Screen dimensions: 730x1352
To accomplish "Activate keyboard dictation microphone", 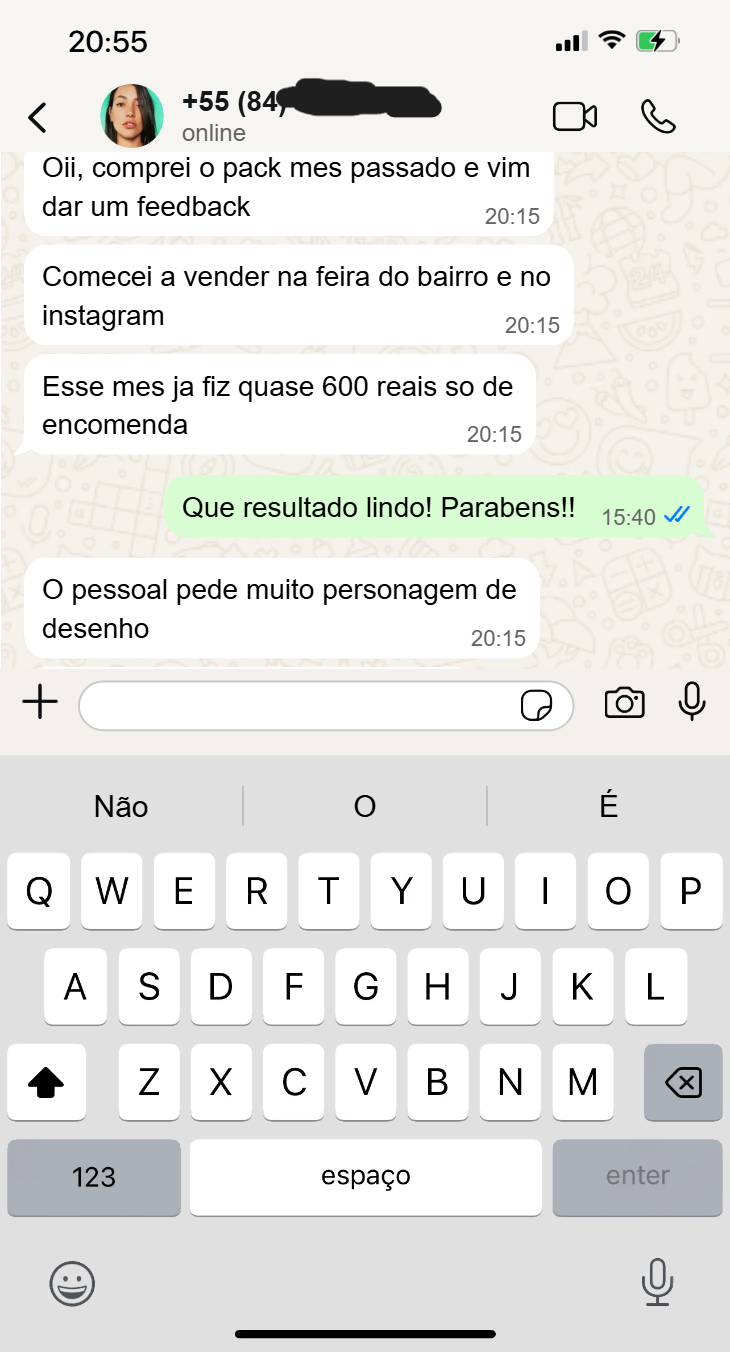I will [657, 1283].
